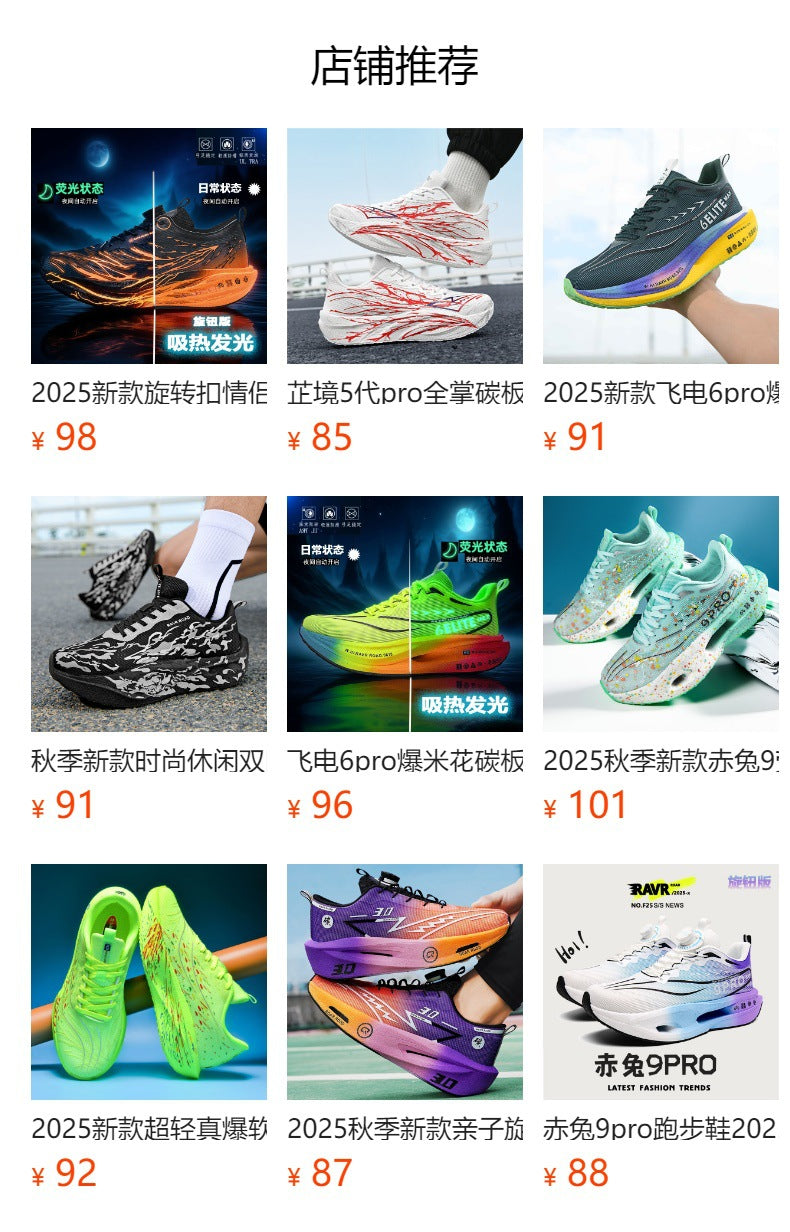Open product titled 飞电6pro爆米花碳板

coord(405,760)
